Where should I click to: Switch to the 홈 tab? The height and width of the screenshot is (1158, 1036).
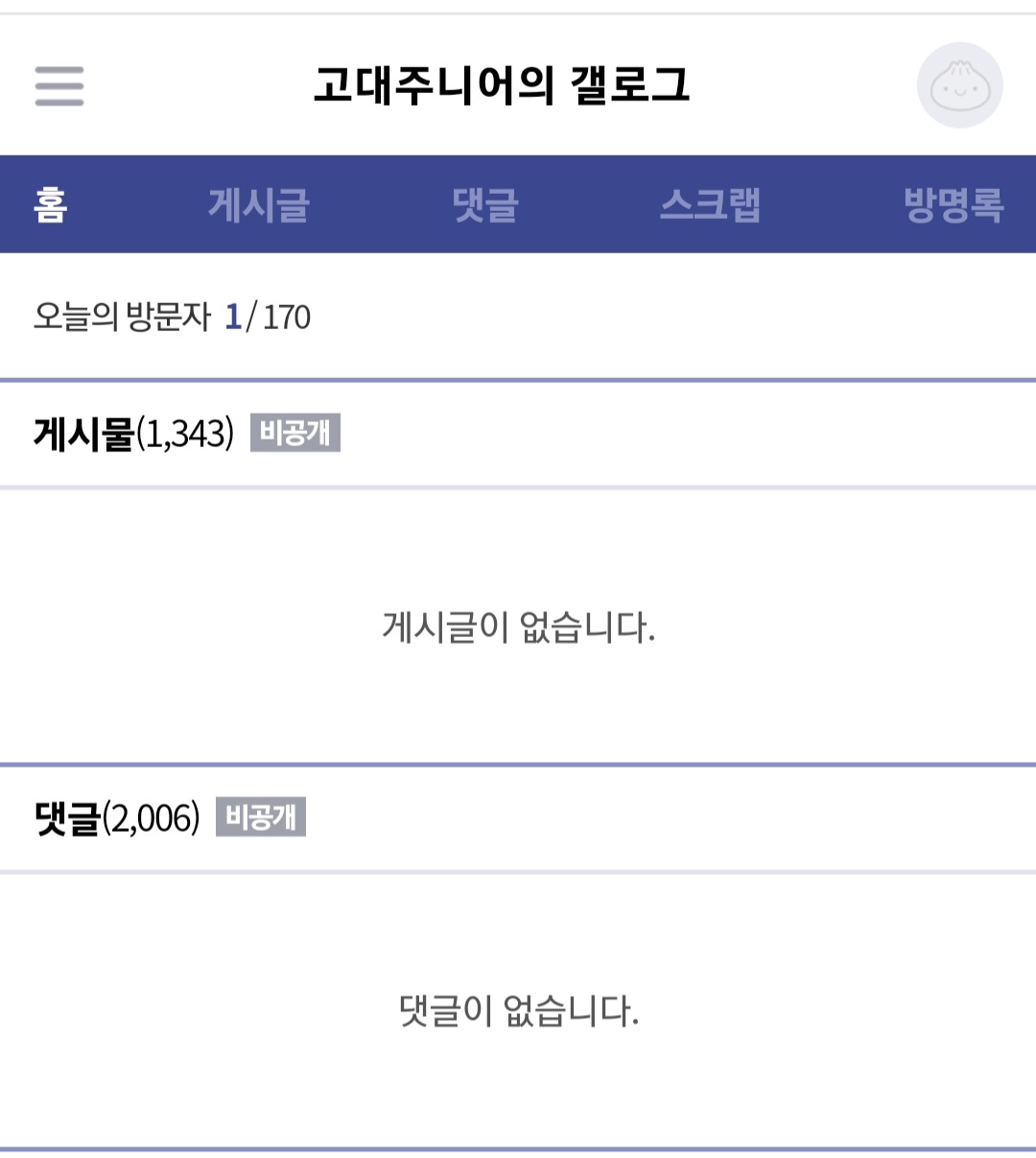pyautogui.click(x=50, y=204)
